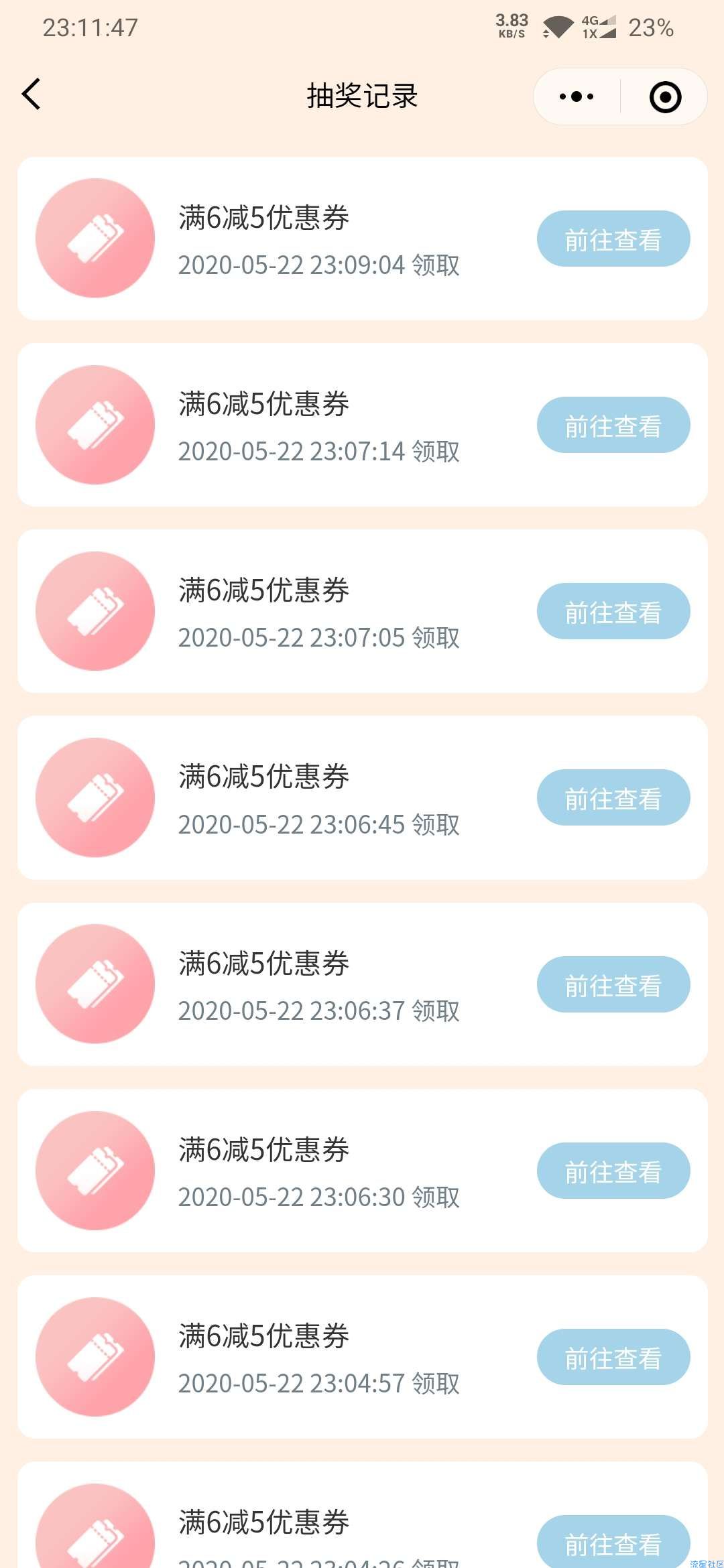Open 前往查看 on the 23:07:05 record
The image size is (724, 1568).
(x=613, y=612)
